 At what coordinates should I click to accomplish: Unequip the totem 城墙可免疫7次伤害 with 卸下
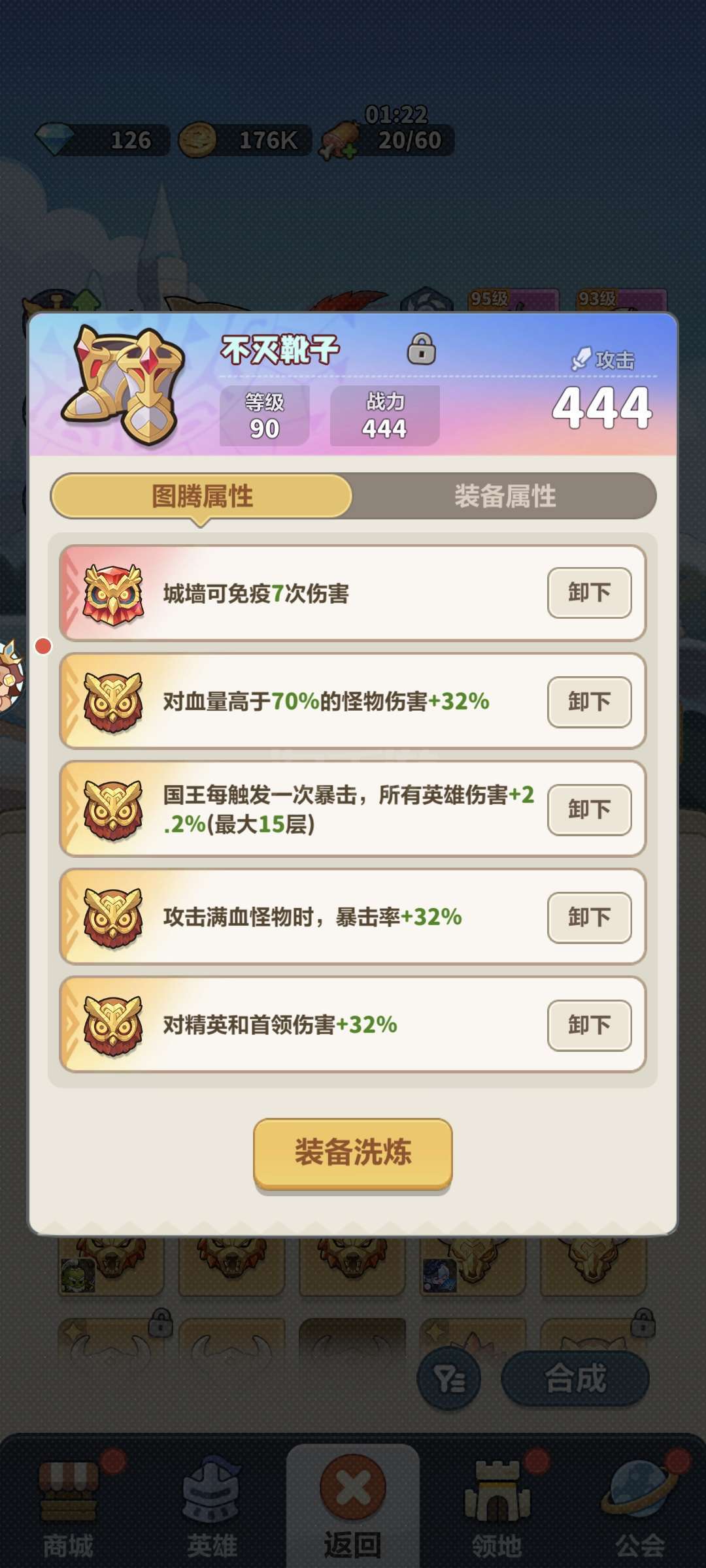pyautogui.click(x=589, y=593)
